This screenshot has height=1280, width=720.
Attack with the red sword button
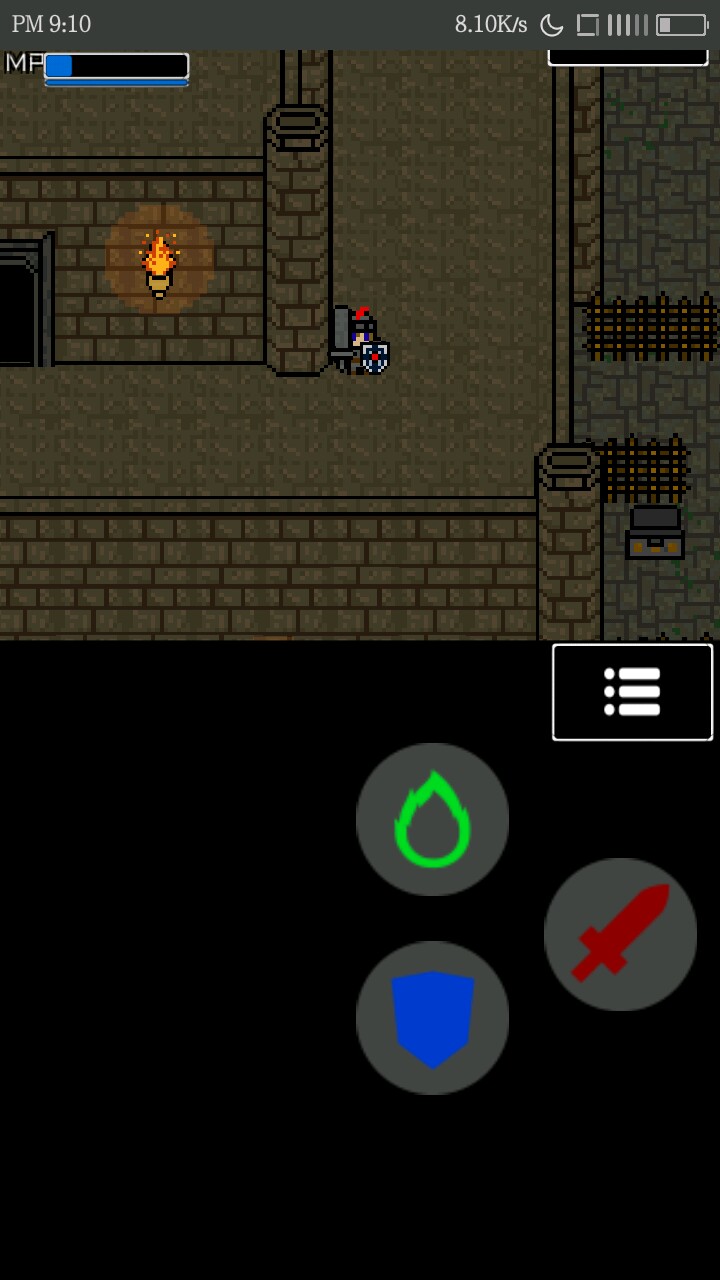click(x=620, y=934)
